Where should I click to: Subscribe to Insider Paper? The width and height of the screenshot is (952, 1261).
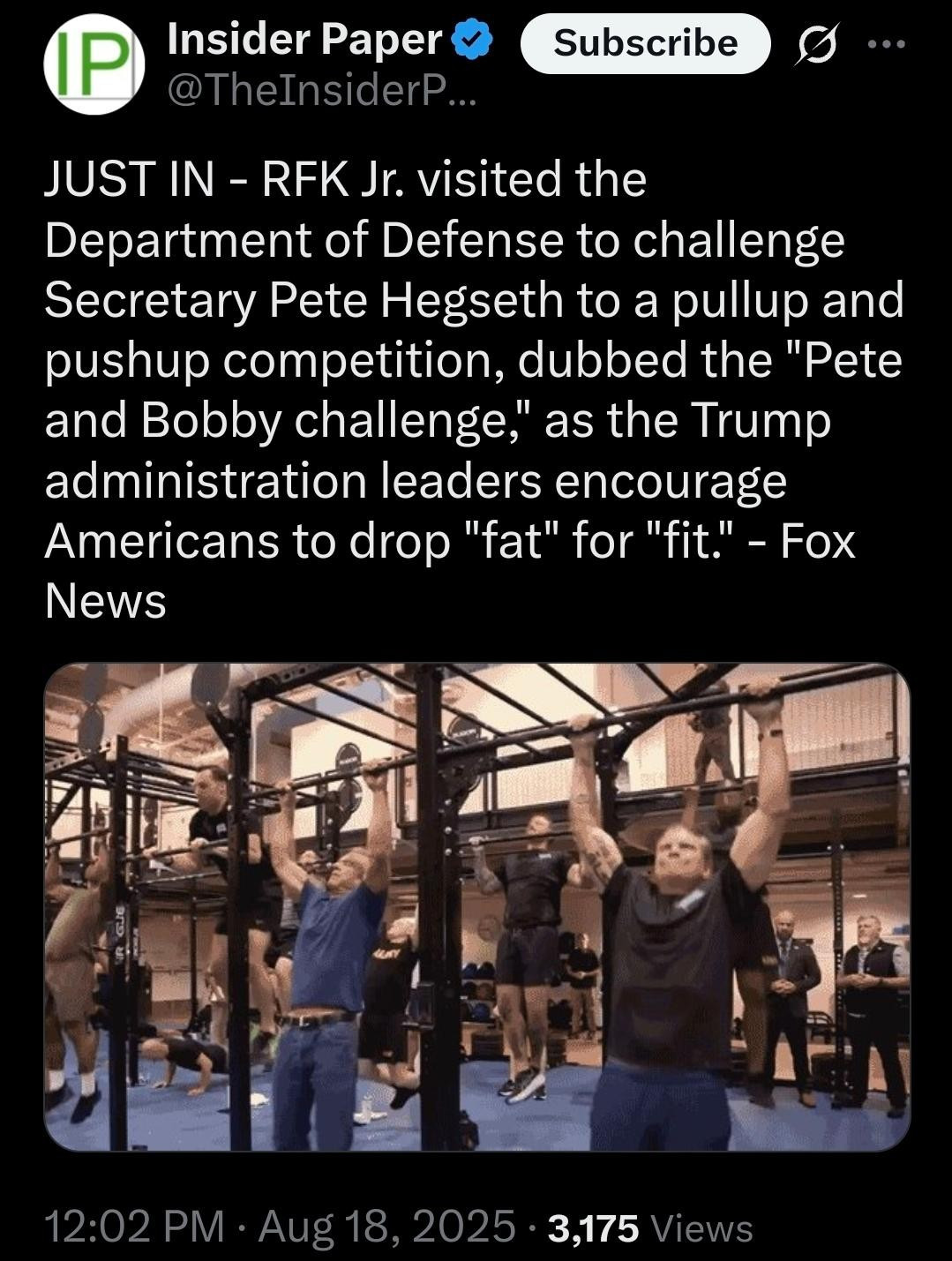(645, 43)
